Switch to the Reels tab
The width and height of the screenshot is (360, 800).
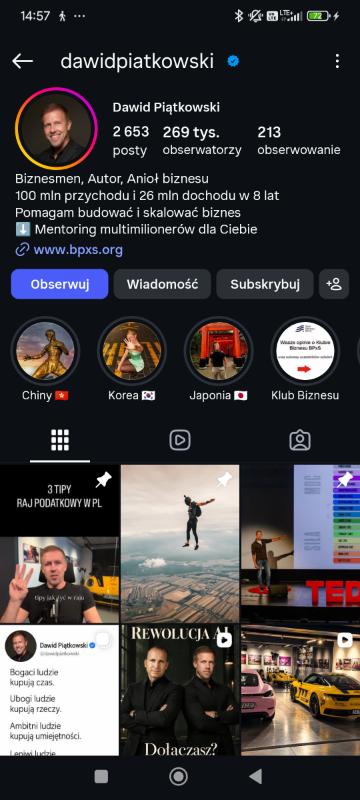coord(180,440)
